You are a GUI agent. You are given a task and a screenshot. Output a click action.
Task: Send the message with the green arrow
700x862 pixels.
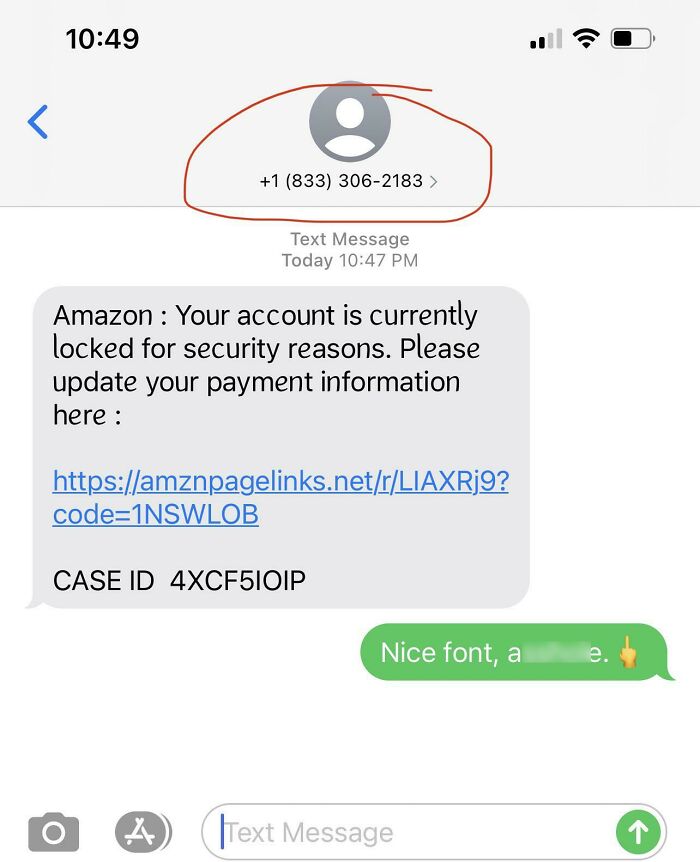click(638, 832)
